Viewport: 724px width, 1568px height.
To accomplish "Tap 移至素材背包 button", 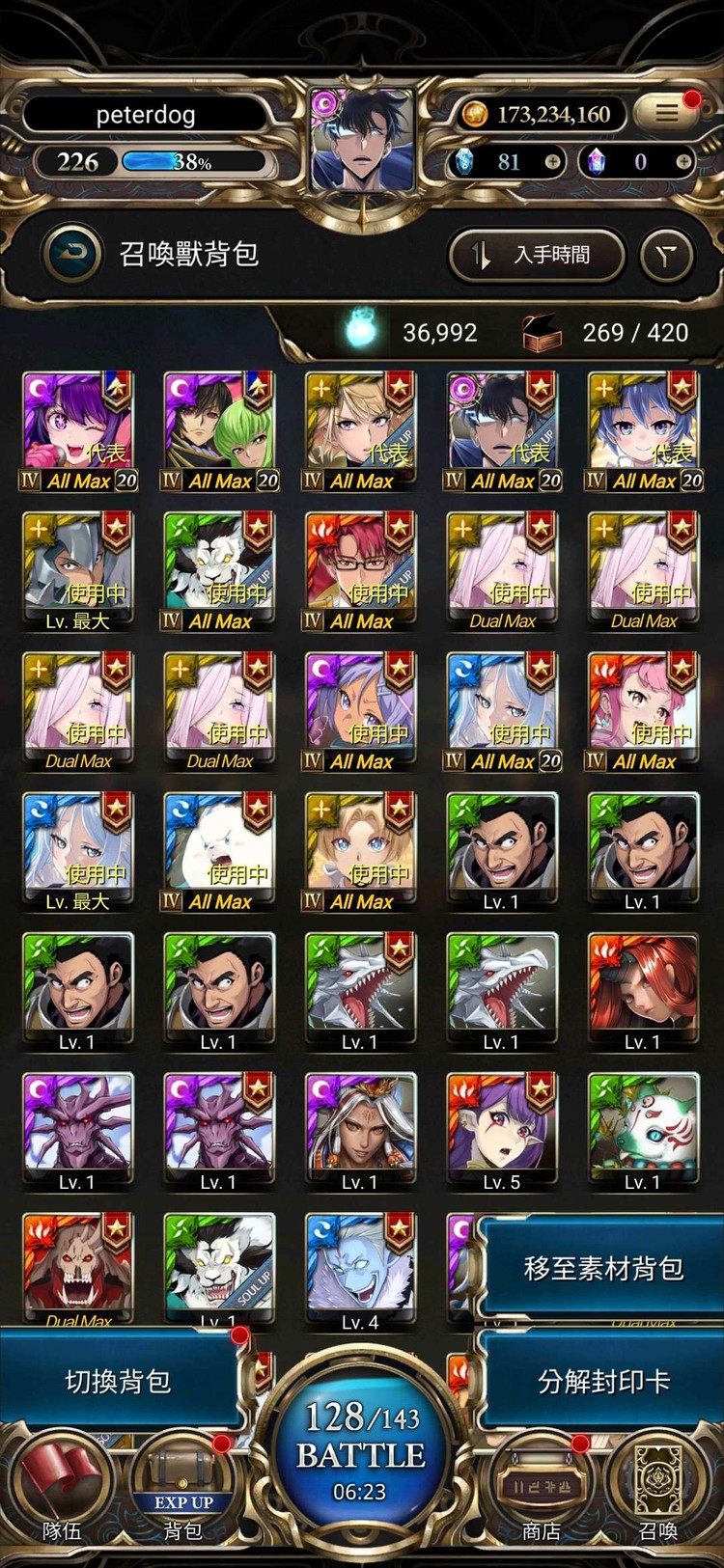I will 602,1267.
